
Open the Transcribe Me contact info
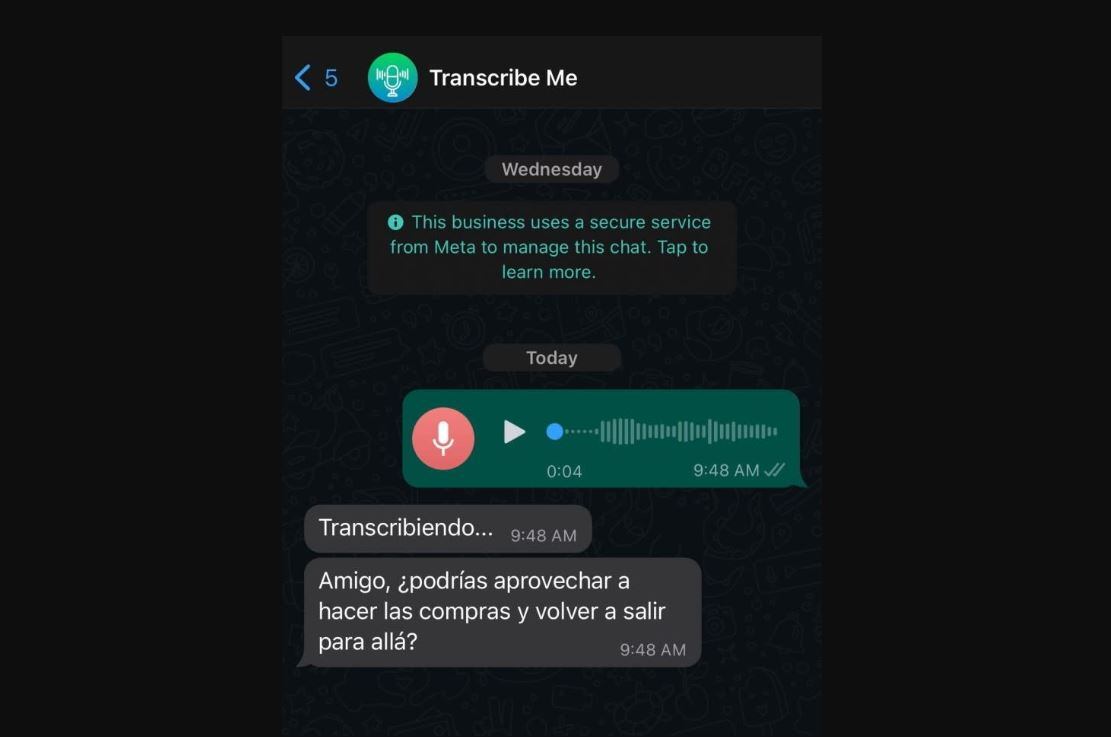coord(502,78)
